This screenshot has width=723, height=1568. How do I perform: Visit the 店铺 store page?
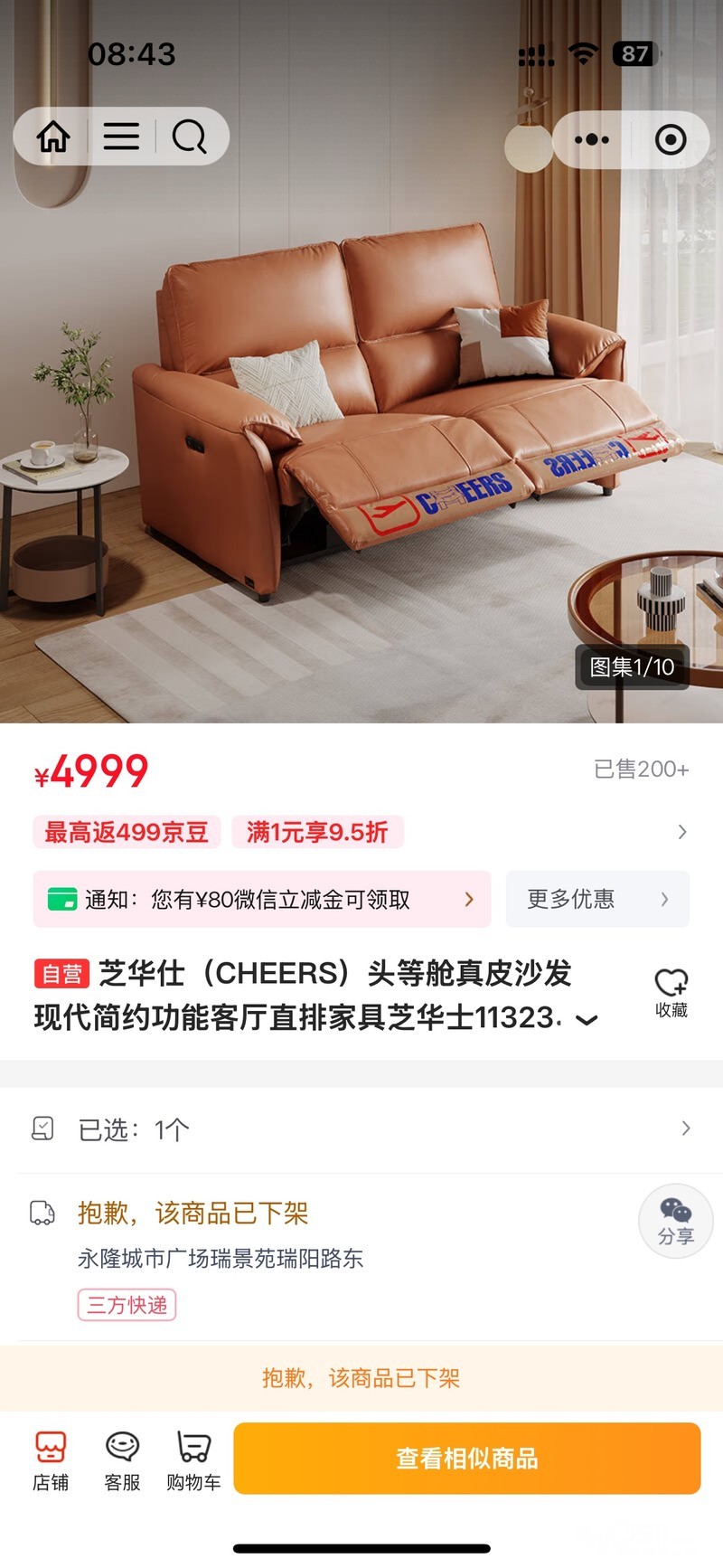[x=51, y=1459]
